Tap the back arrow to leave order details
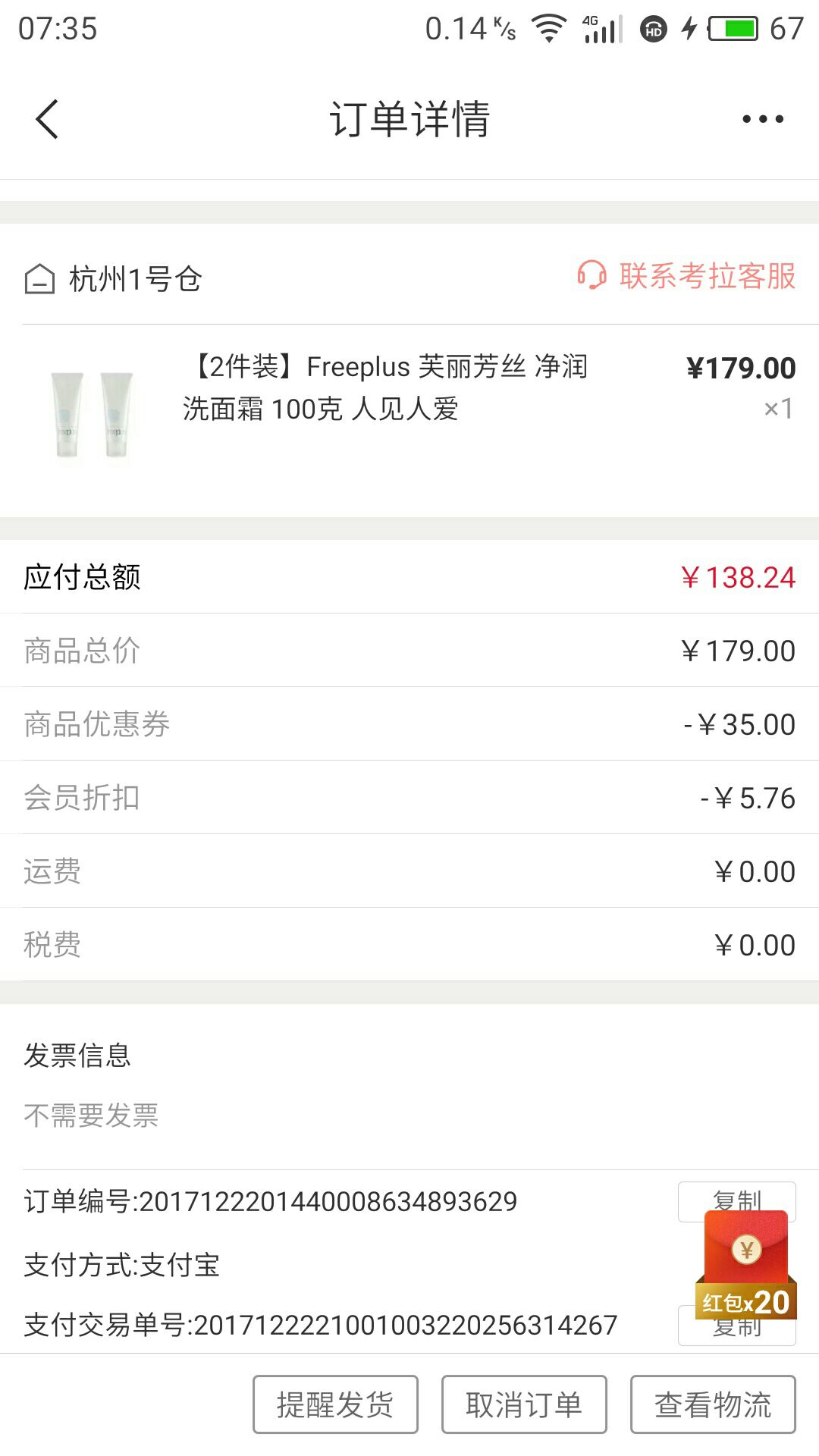 tap(47, 120)
